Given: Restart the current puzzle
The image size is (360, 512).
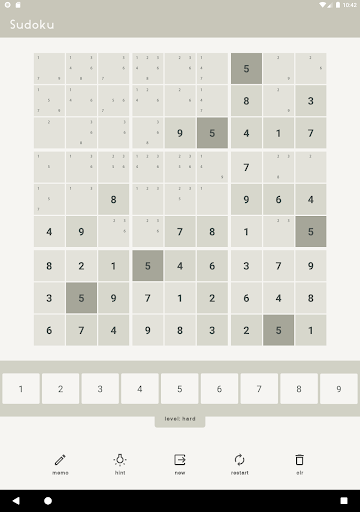Looking at the screenshot, I should (240, 464).
